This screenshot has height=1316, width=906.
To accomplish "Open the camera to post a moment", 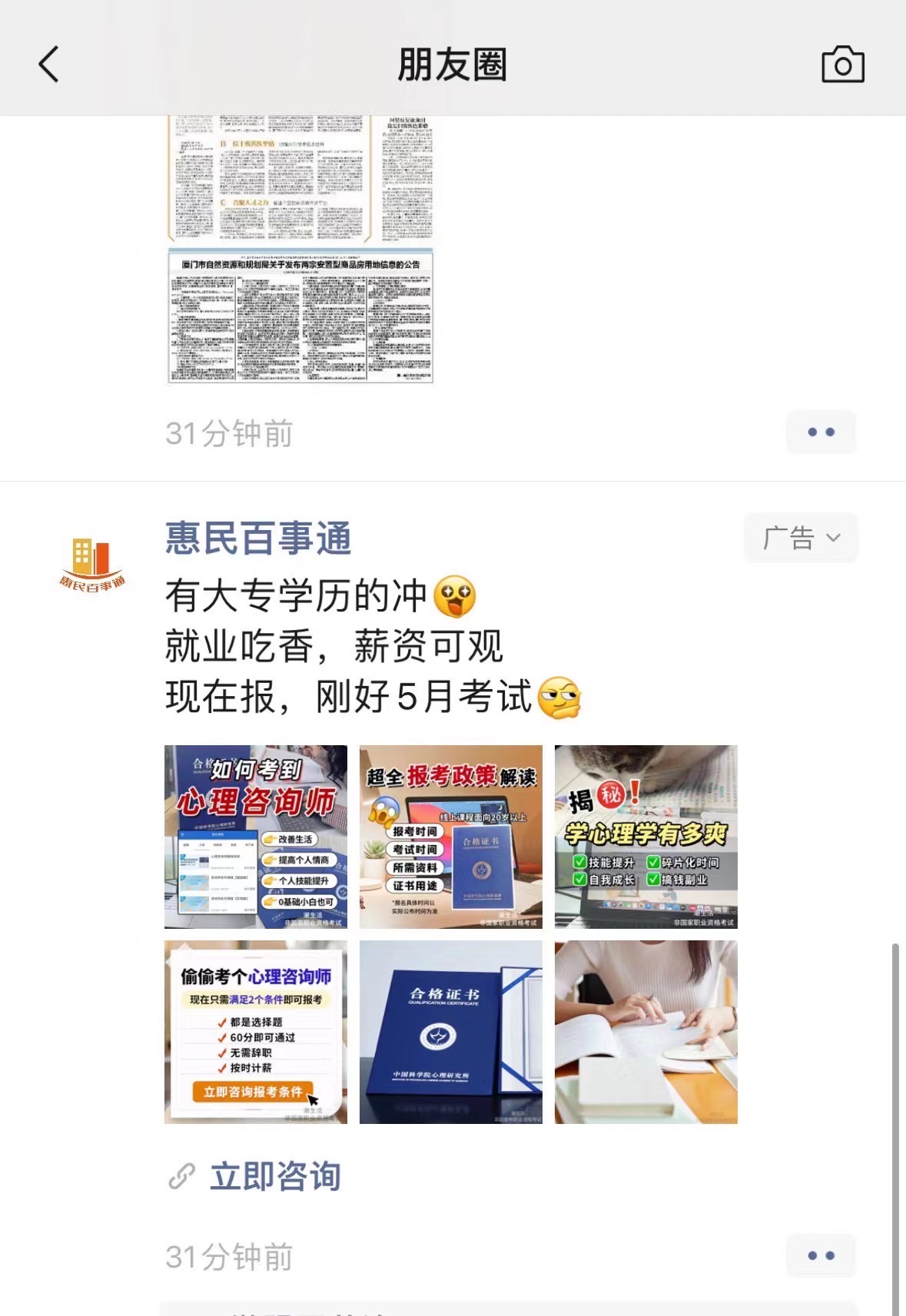I will point(842,65).
